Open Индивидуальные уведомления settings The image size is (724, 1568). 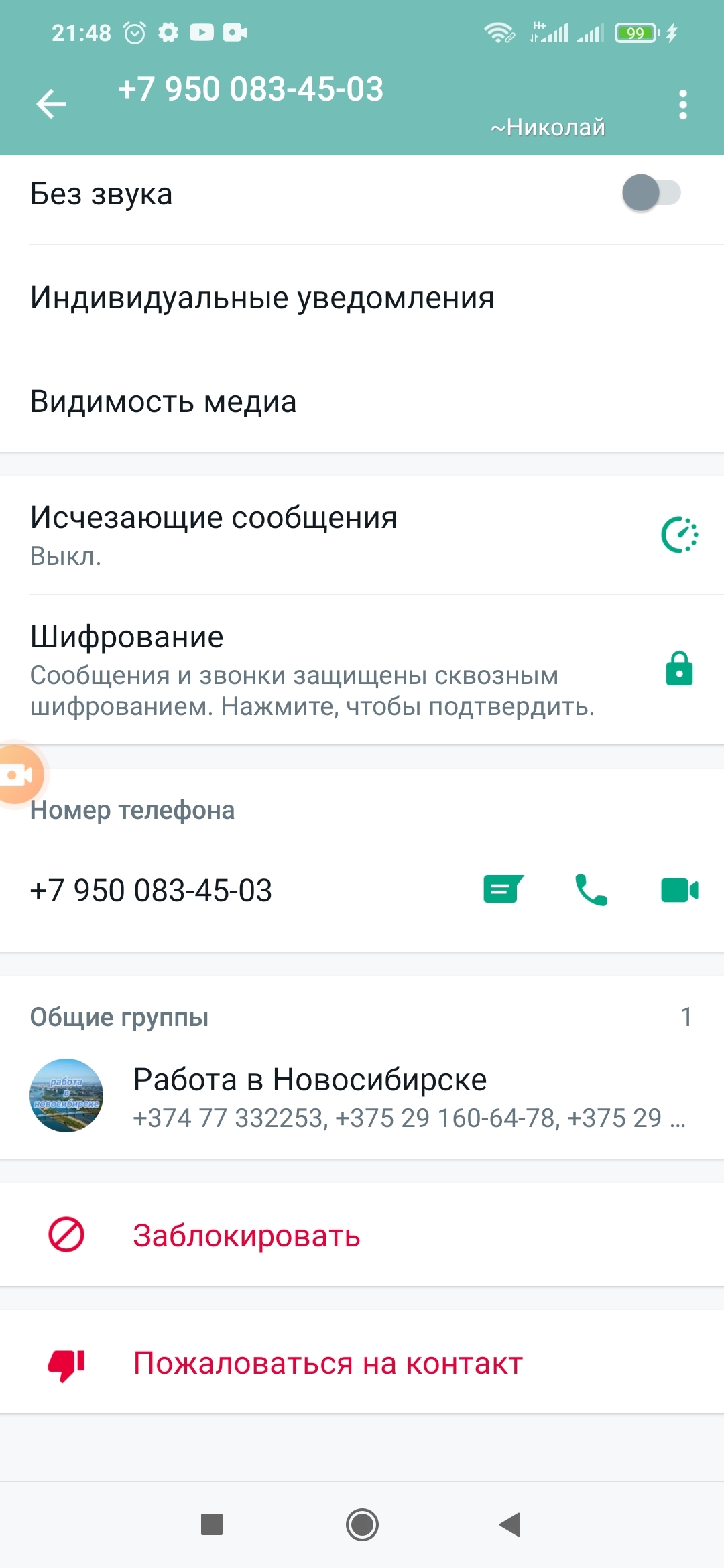262,298
